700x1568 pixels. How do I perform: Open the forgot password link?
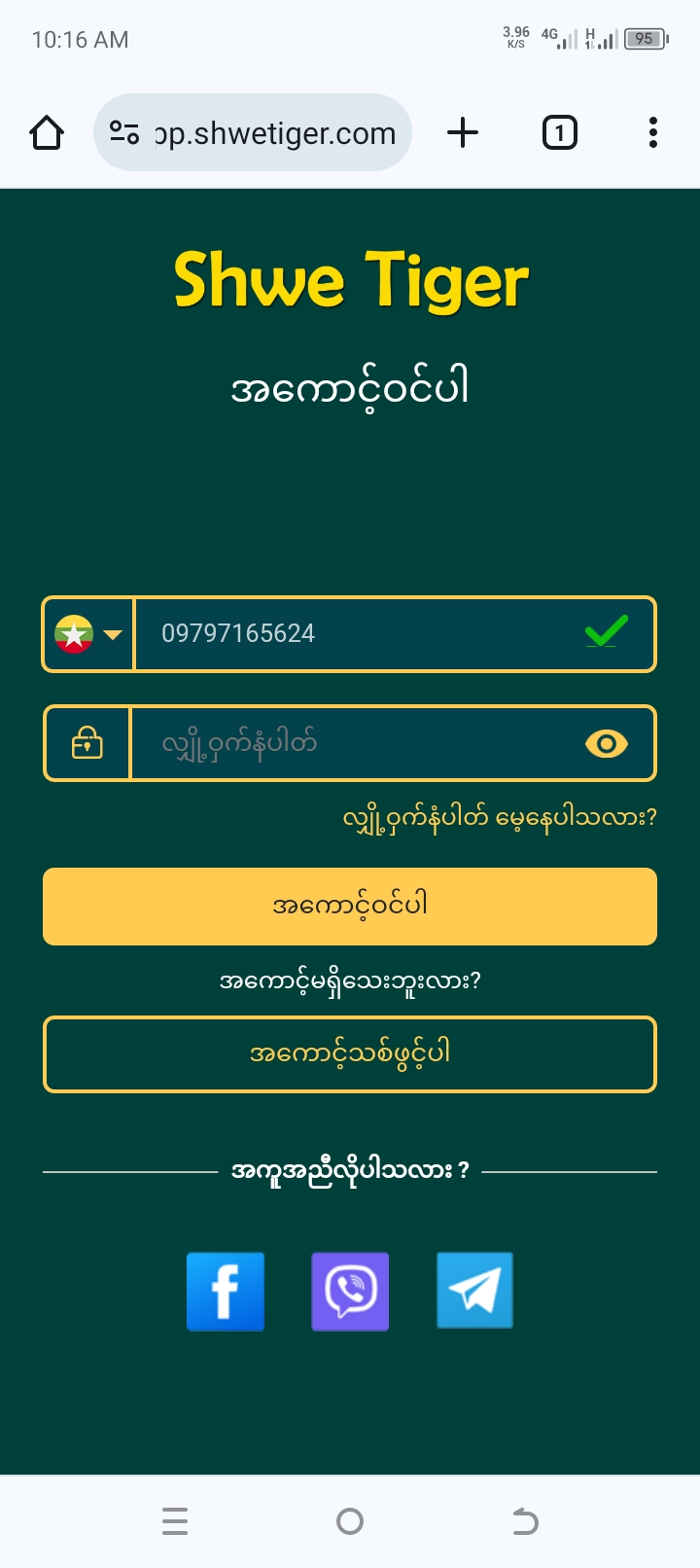(500, 817)
